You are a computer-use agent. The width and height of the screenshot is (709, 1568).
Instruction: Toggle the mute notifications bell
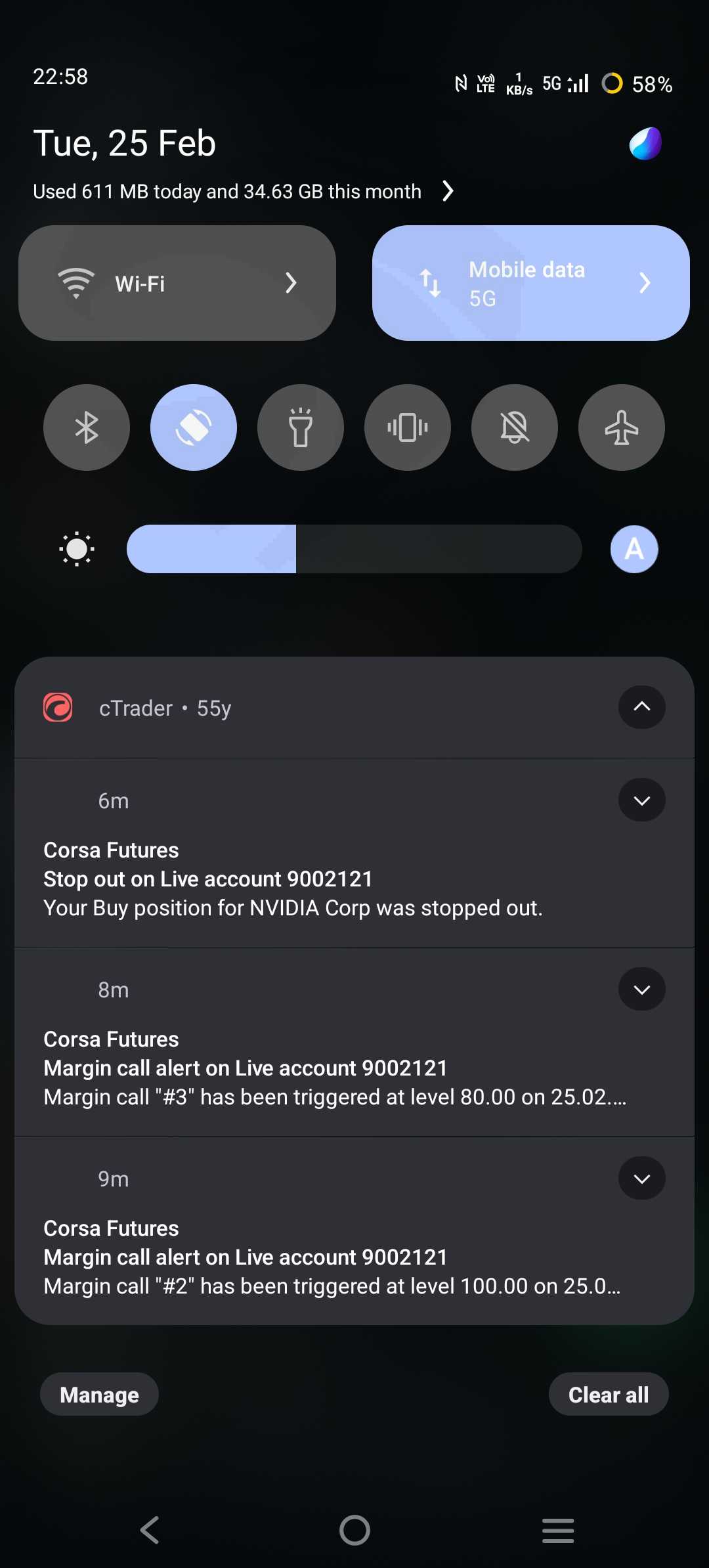(x=515, y=427)
